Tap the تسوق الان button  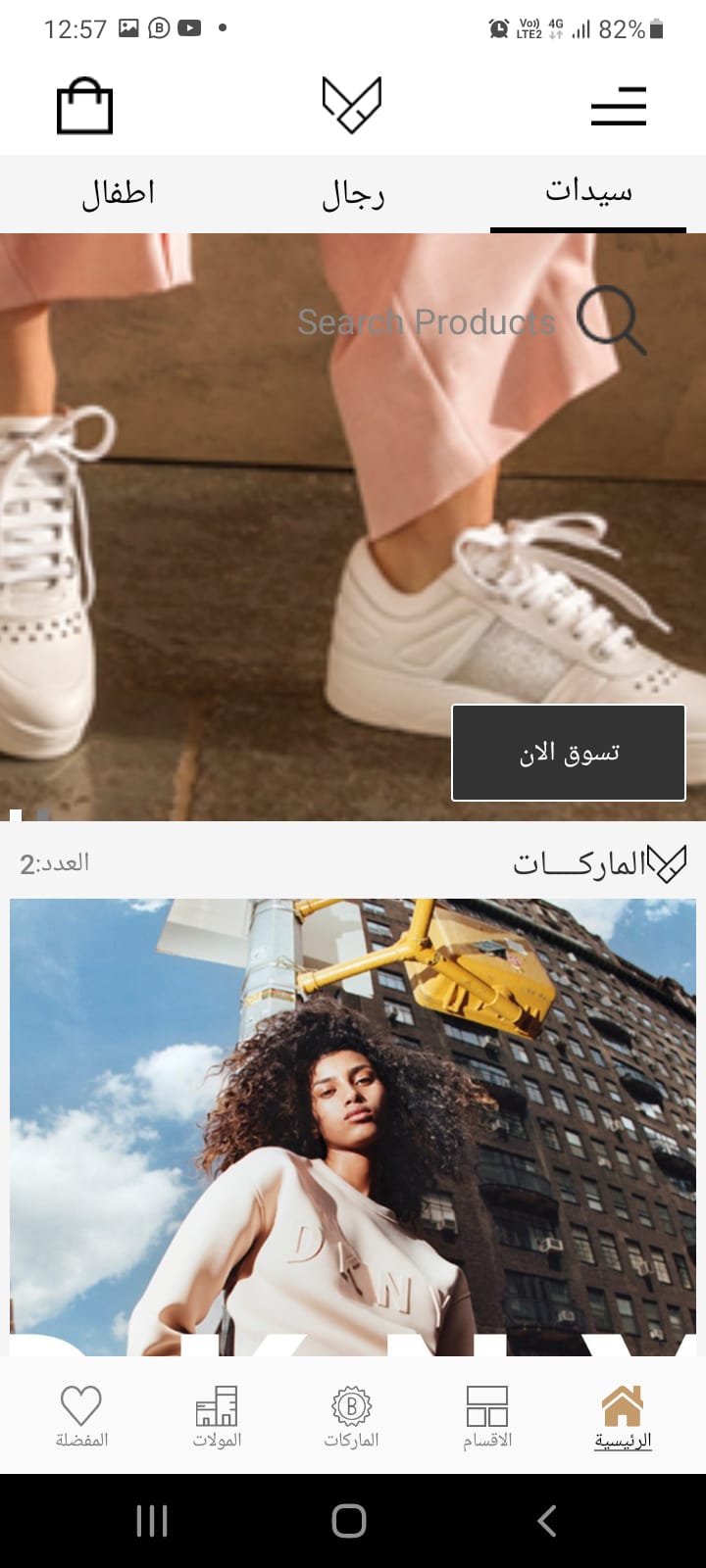click(569, 753)
